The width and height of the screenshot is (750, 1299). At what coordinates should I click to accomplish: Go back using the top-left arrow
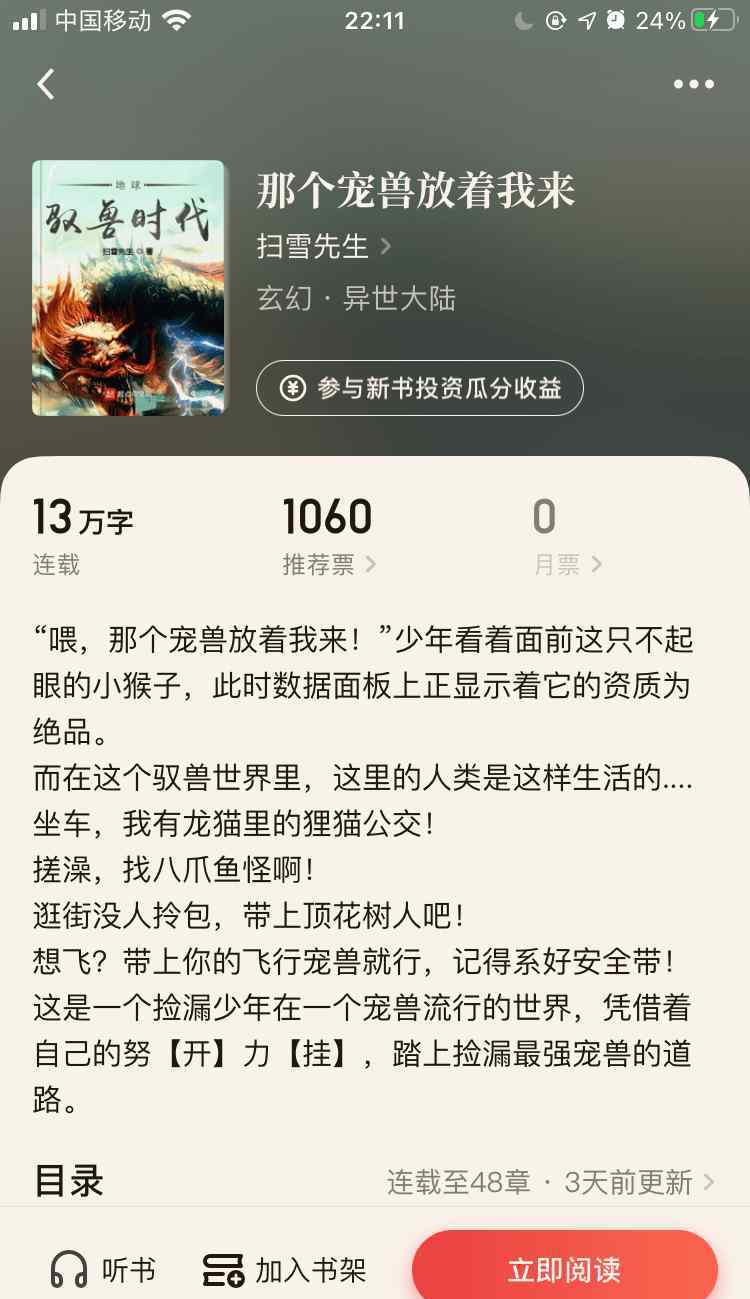point(46,84)
